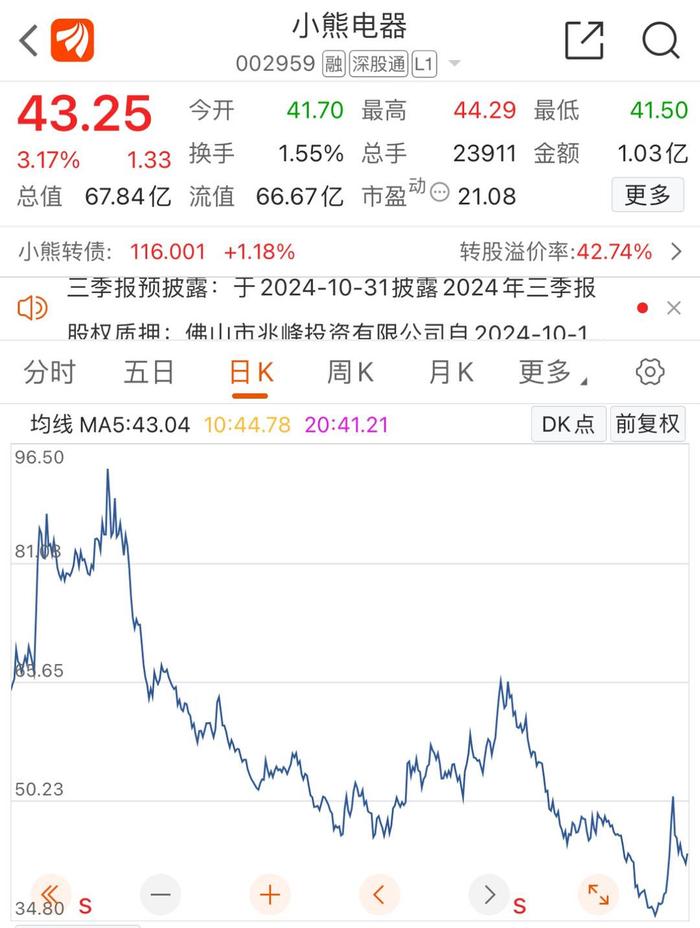Toggle the DK点 indicator

[567, 424]
